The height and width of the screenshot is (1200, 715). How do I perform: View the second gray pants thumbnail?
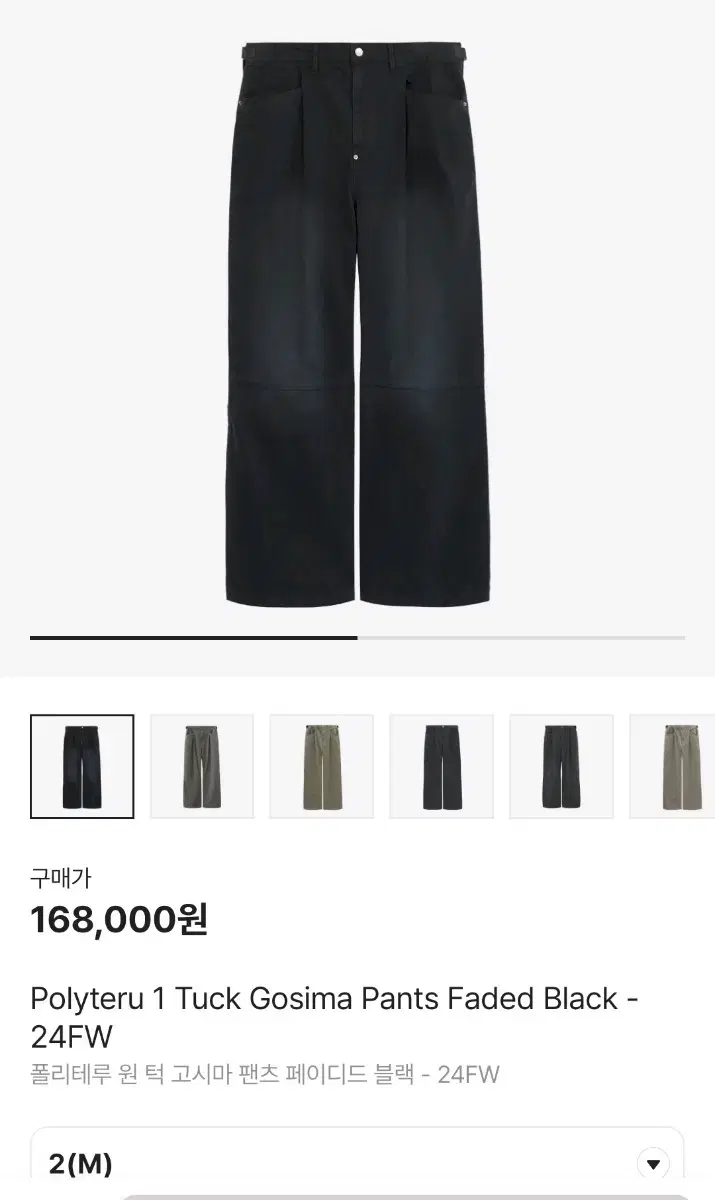tap(202, 767)
